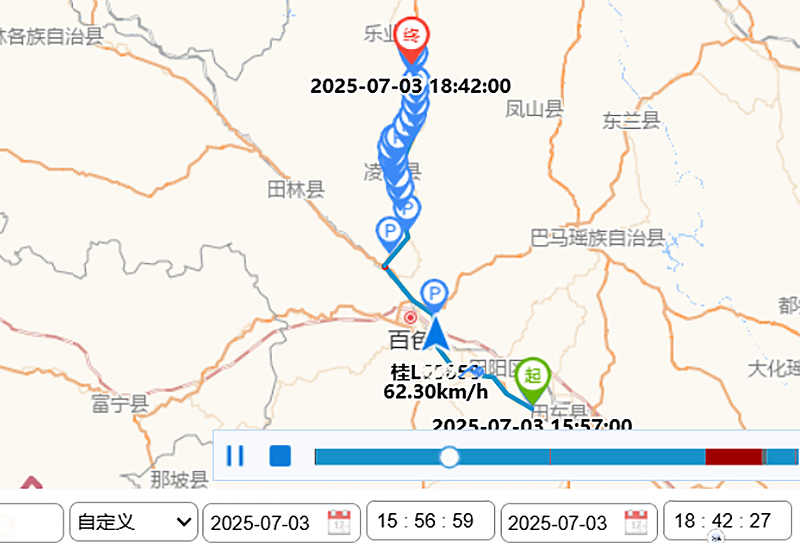Edit the end time 18:42:27

[x=723, y=521]
